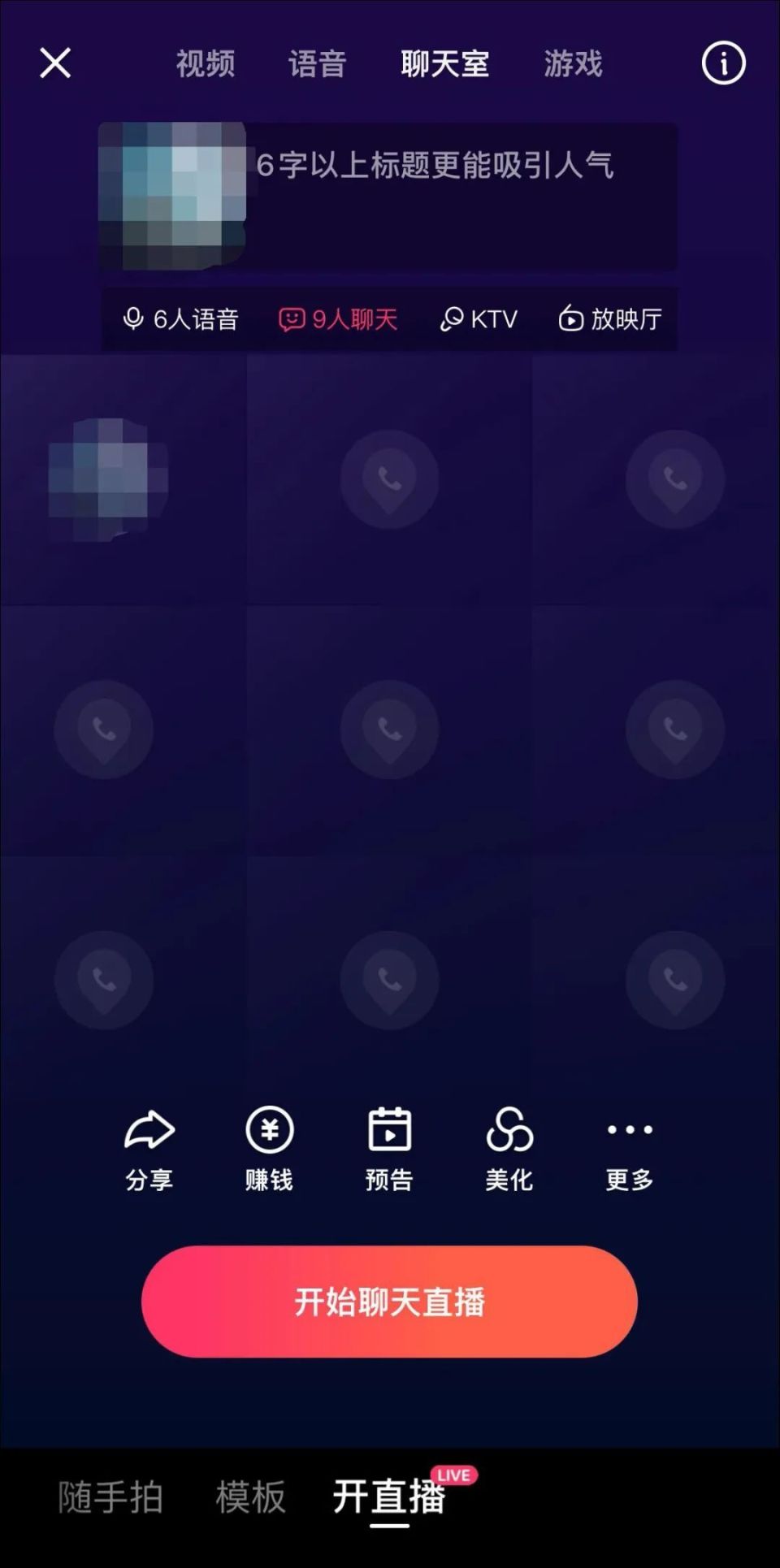Screen dimensions: 780x1568
Task: Close the live setup screen
Action: pyautogui.click(x=55, y=63)
